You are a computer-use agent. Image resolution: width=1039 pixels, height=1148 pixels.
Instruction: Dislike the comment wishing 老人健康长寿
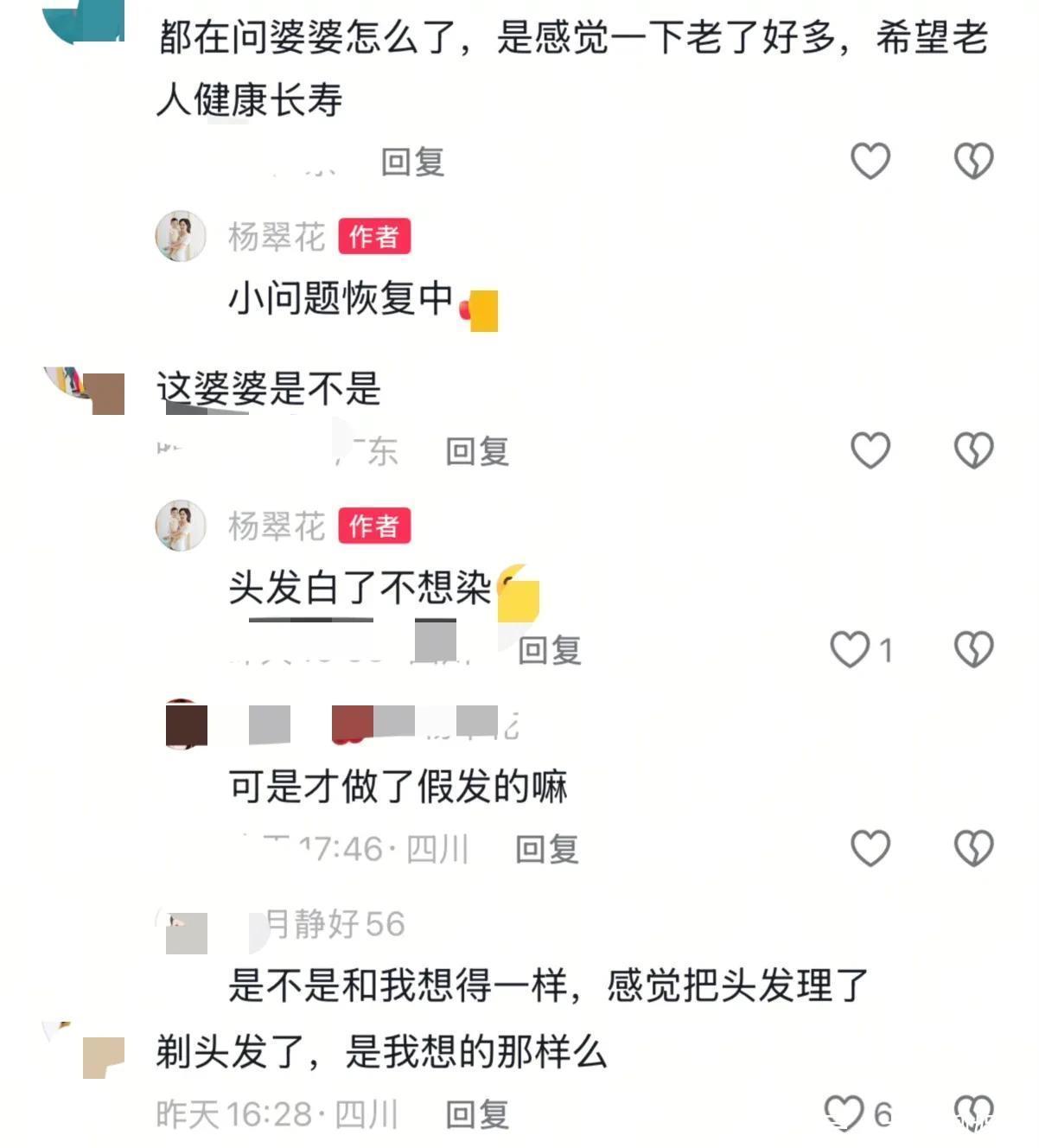coord(973,161)
